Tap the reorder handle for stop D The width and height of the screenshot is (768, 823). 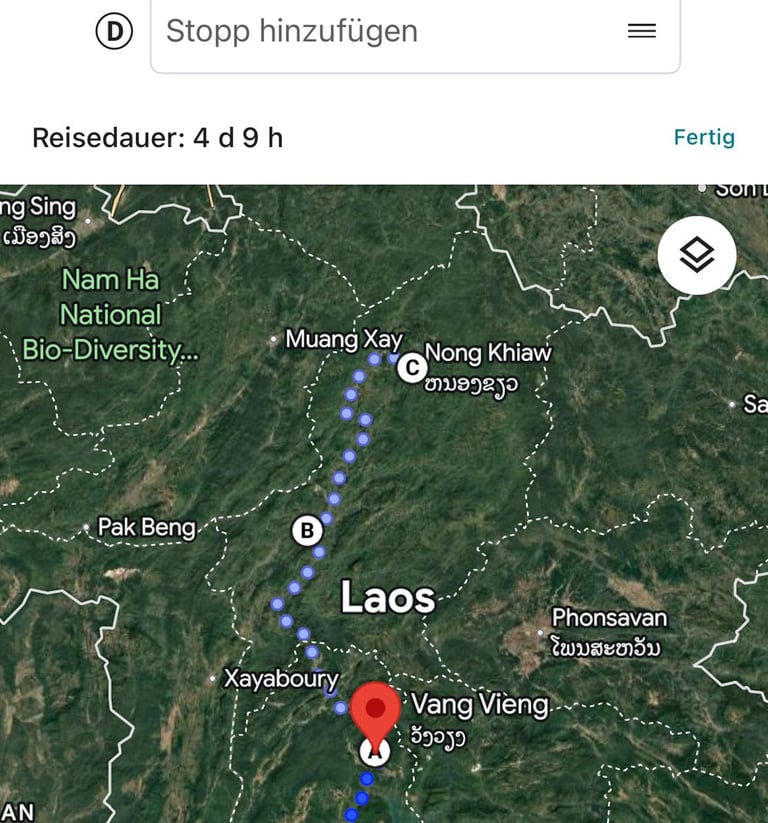coord(642,31)
